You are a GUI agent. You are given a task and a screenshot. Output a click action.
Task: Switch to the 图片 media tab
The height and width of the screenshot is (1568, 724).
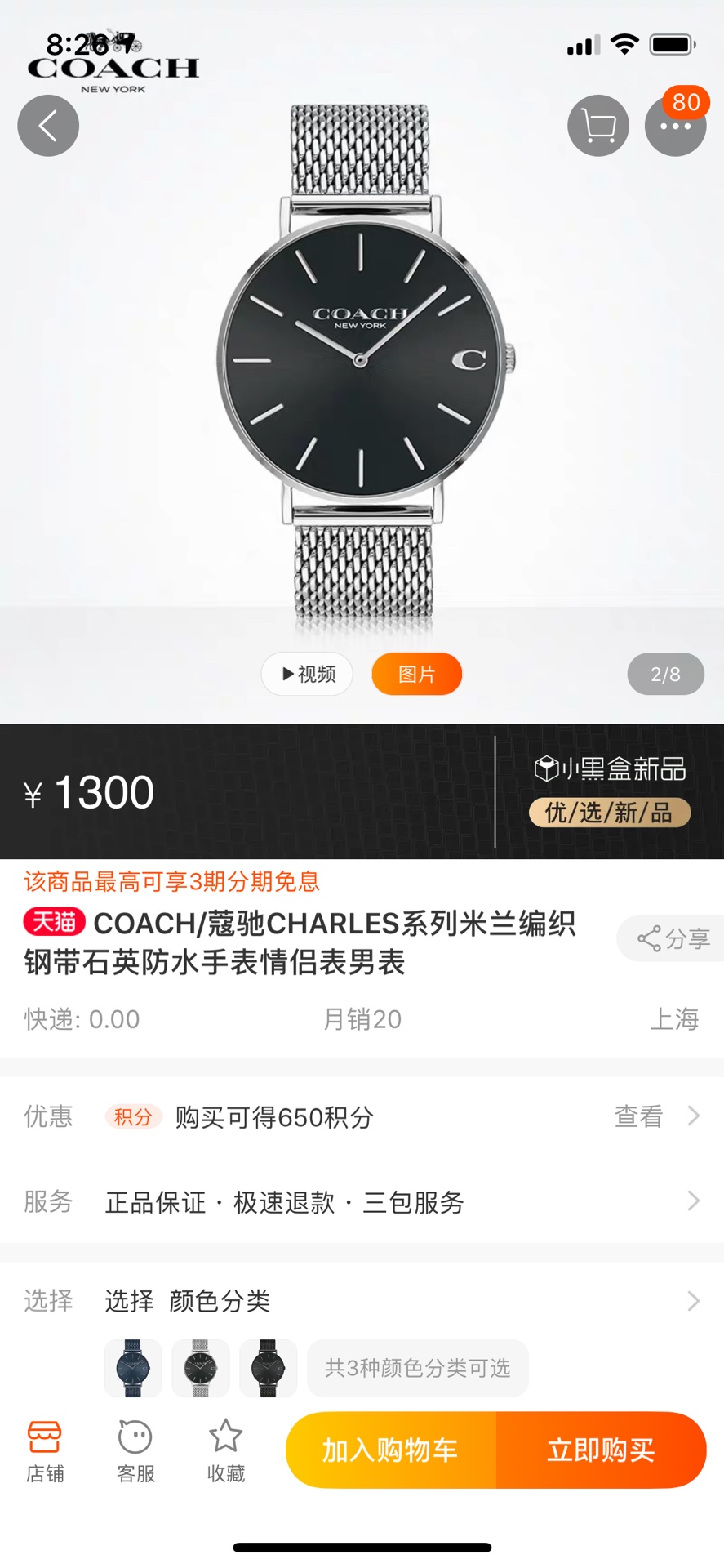click(416, 674)
